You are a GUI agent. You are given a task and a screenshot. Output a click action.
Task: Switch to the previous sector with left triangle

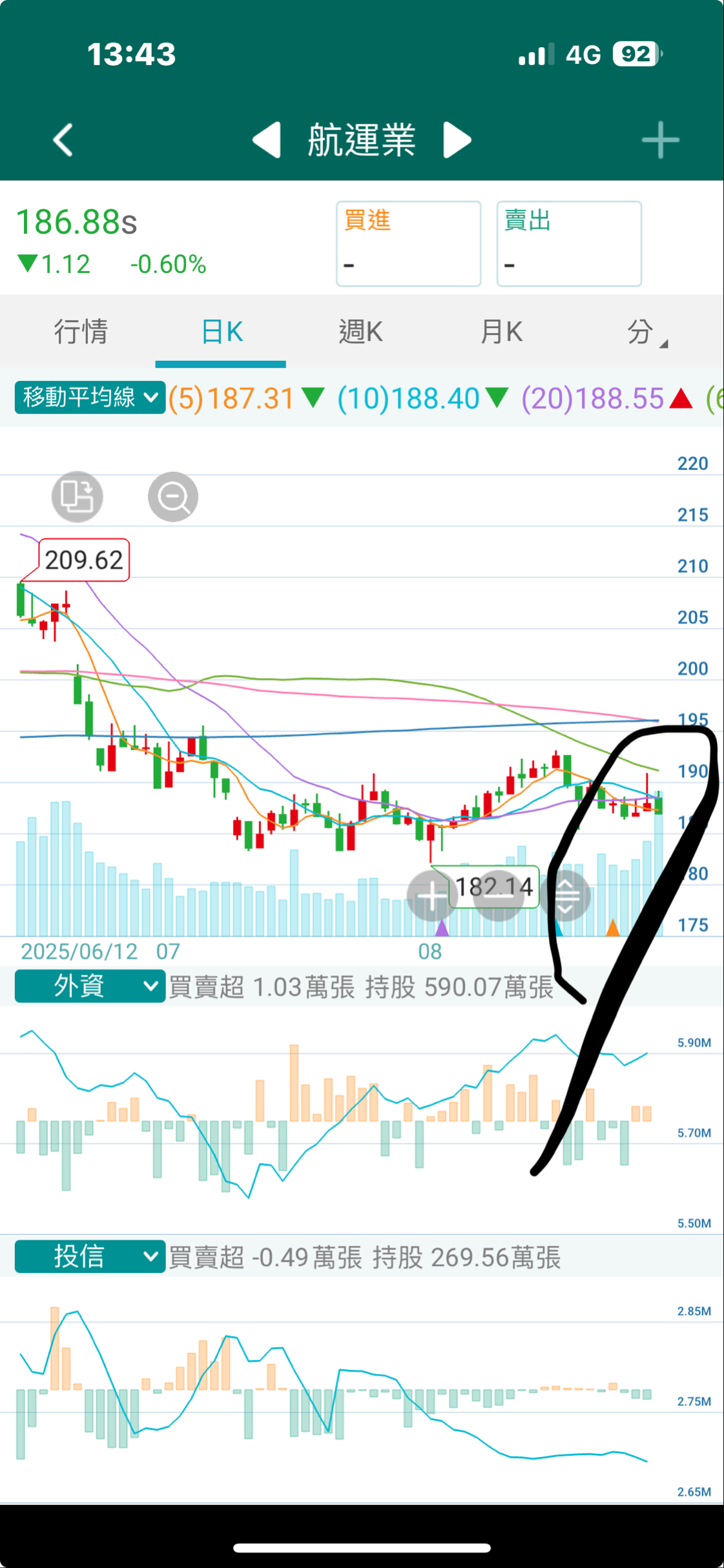[267, 140]
